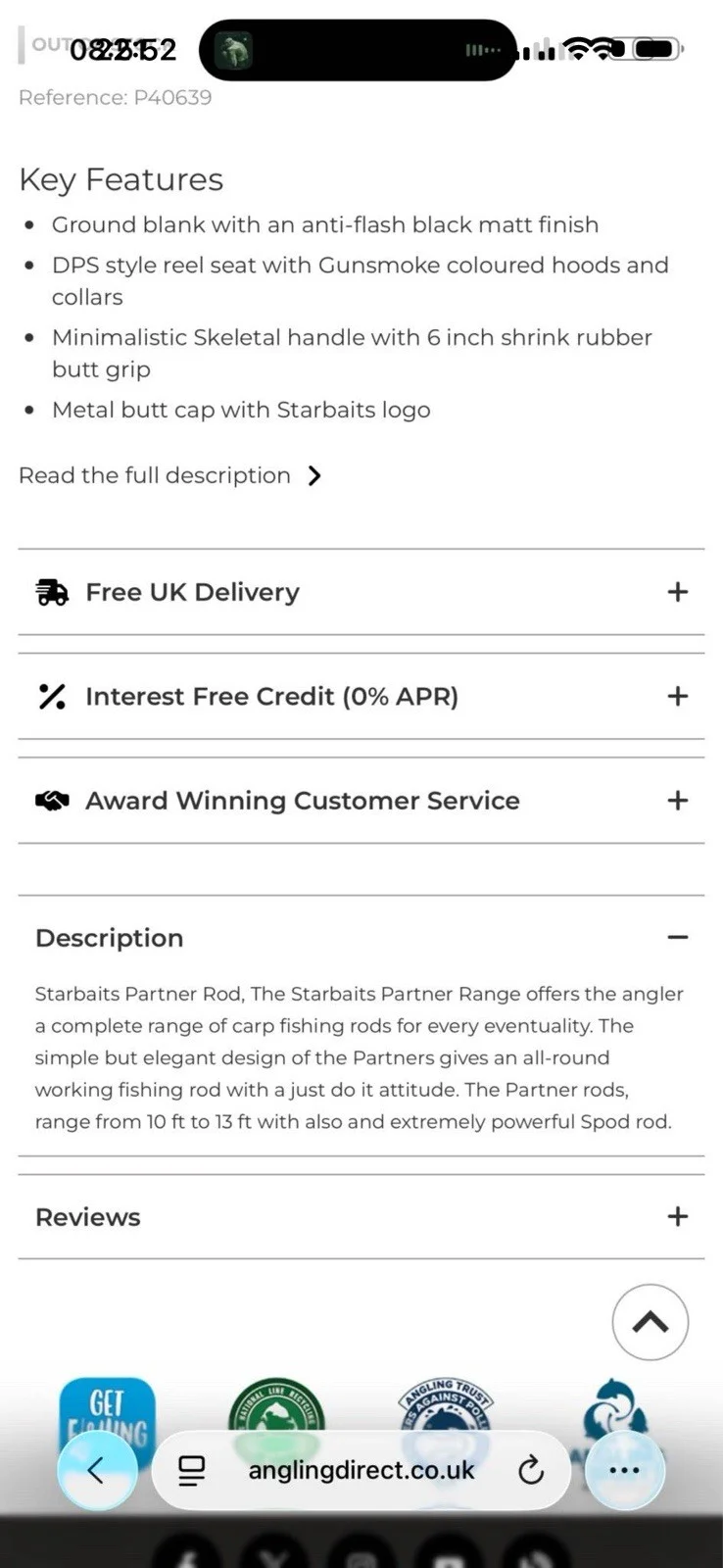Reload the page
The width and height of the screenshot is (723, 1568).
point(530,1470)
